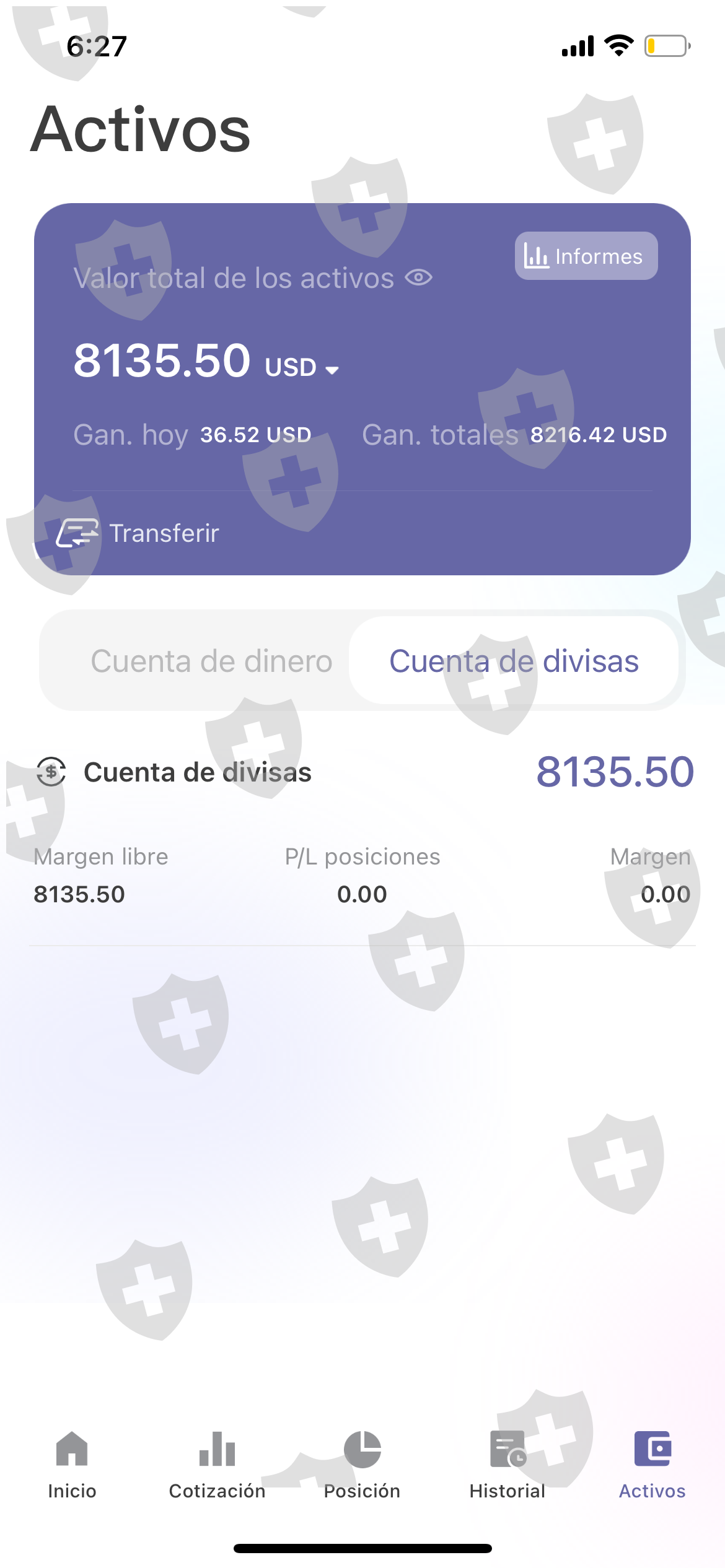Screen dimensions: 725x1568
Task: Tap Transferir to transfer funds
Action: 139,533
